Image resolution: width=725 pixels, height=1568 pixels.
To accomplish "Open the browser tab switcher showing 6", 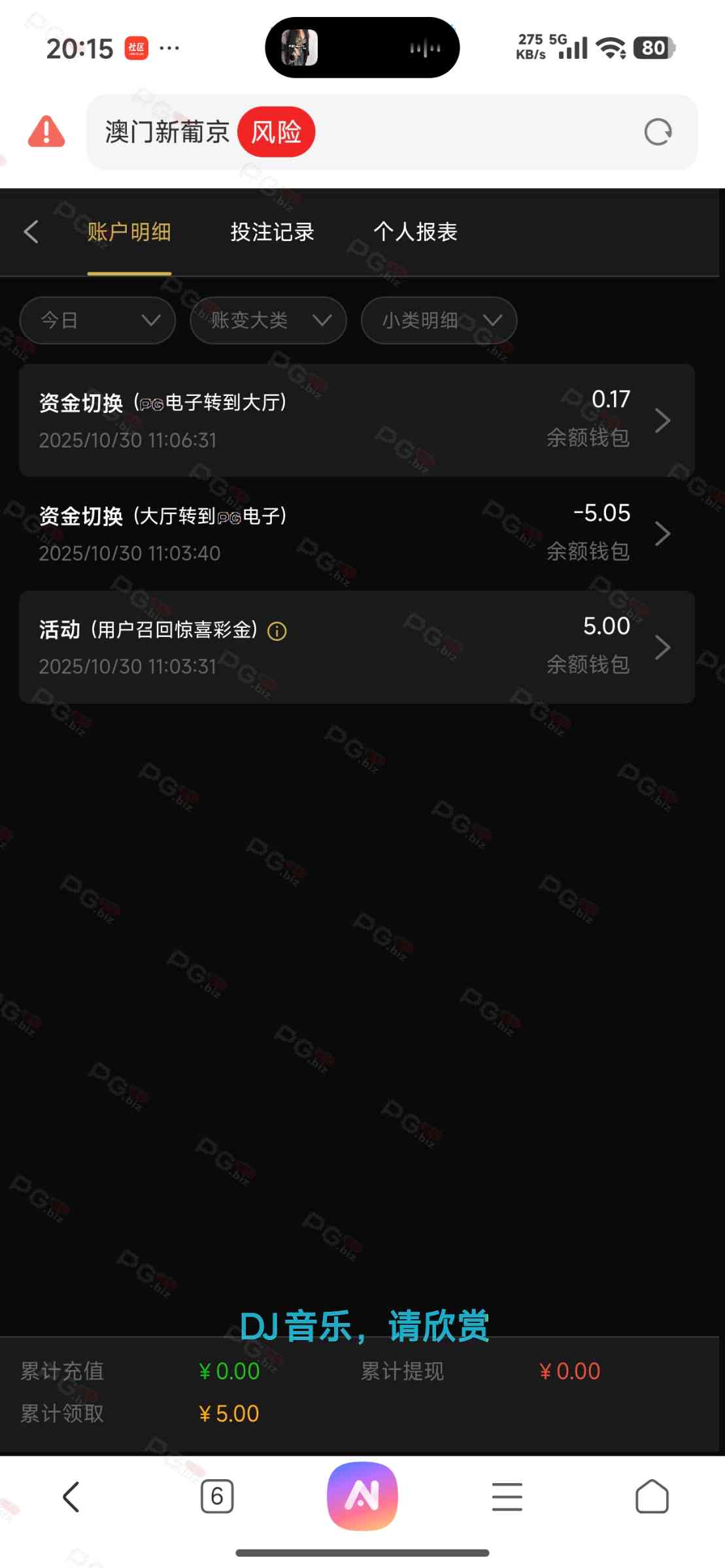I will click(x=217, y=1497).
